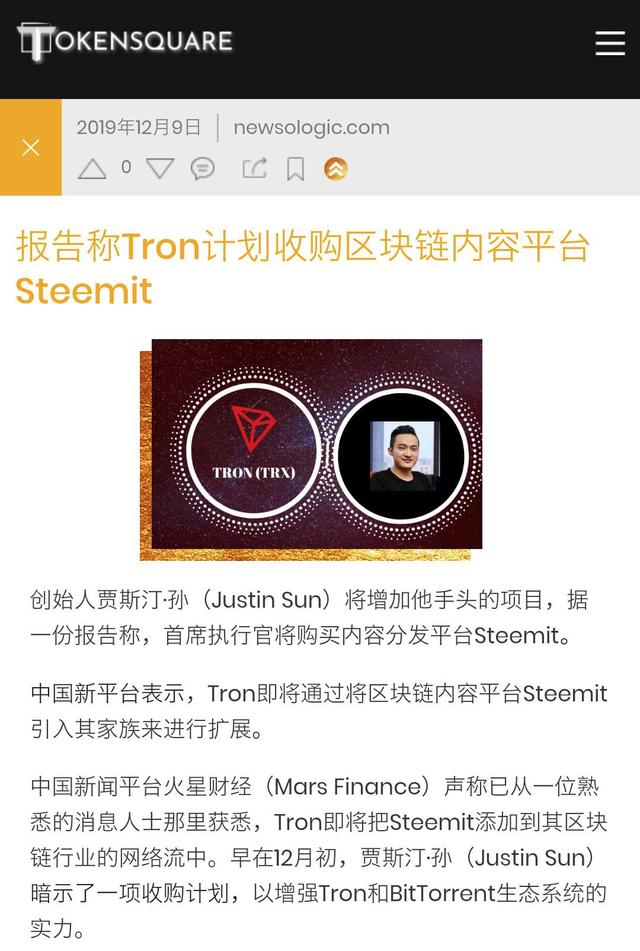
Task: Tap the orange double-chevron icon
Action: [x=336, y=169]
